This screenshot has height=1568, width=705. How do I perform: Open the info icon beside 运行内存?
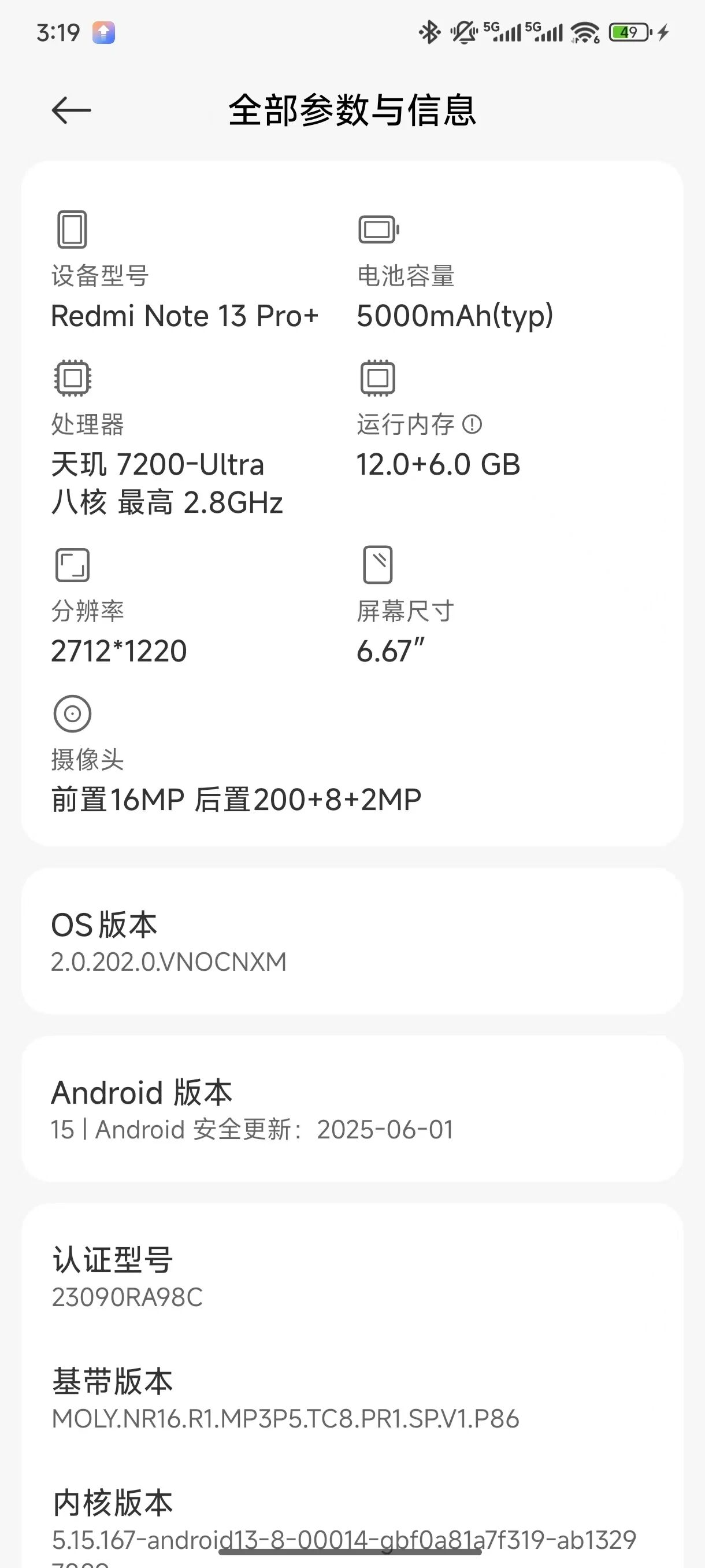coord(472,424)
